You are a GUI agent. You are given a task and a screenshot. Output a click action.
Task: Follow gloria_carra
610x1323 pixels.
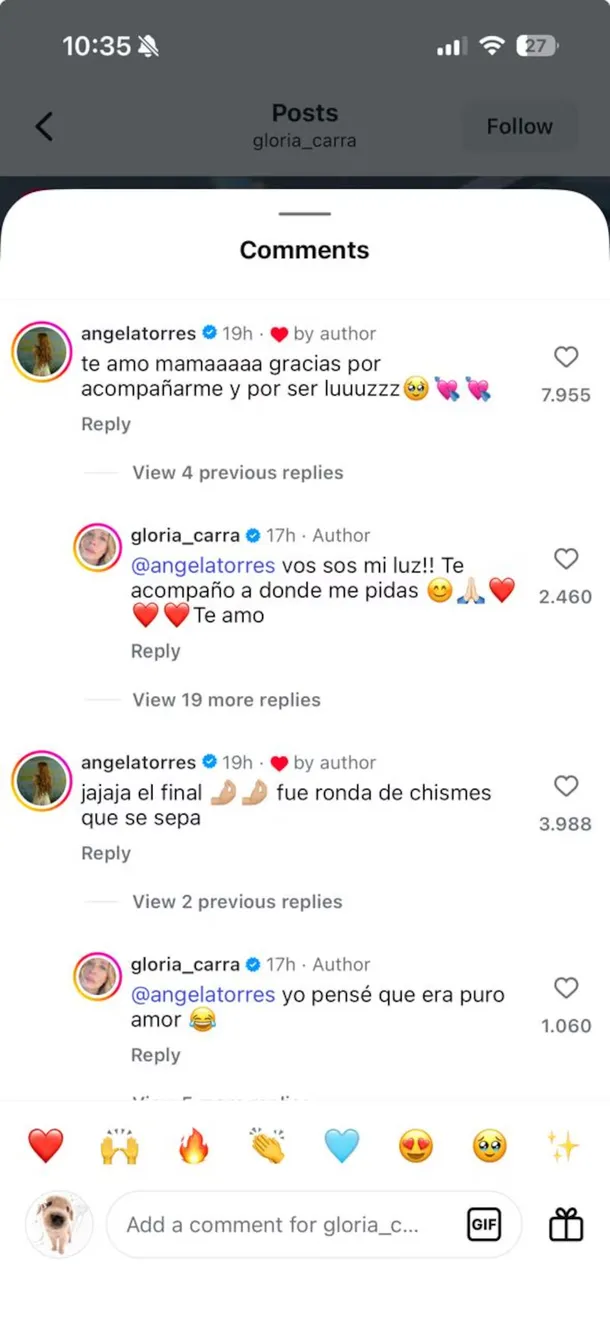coord(519,126)
